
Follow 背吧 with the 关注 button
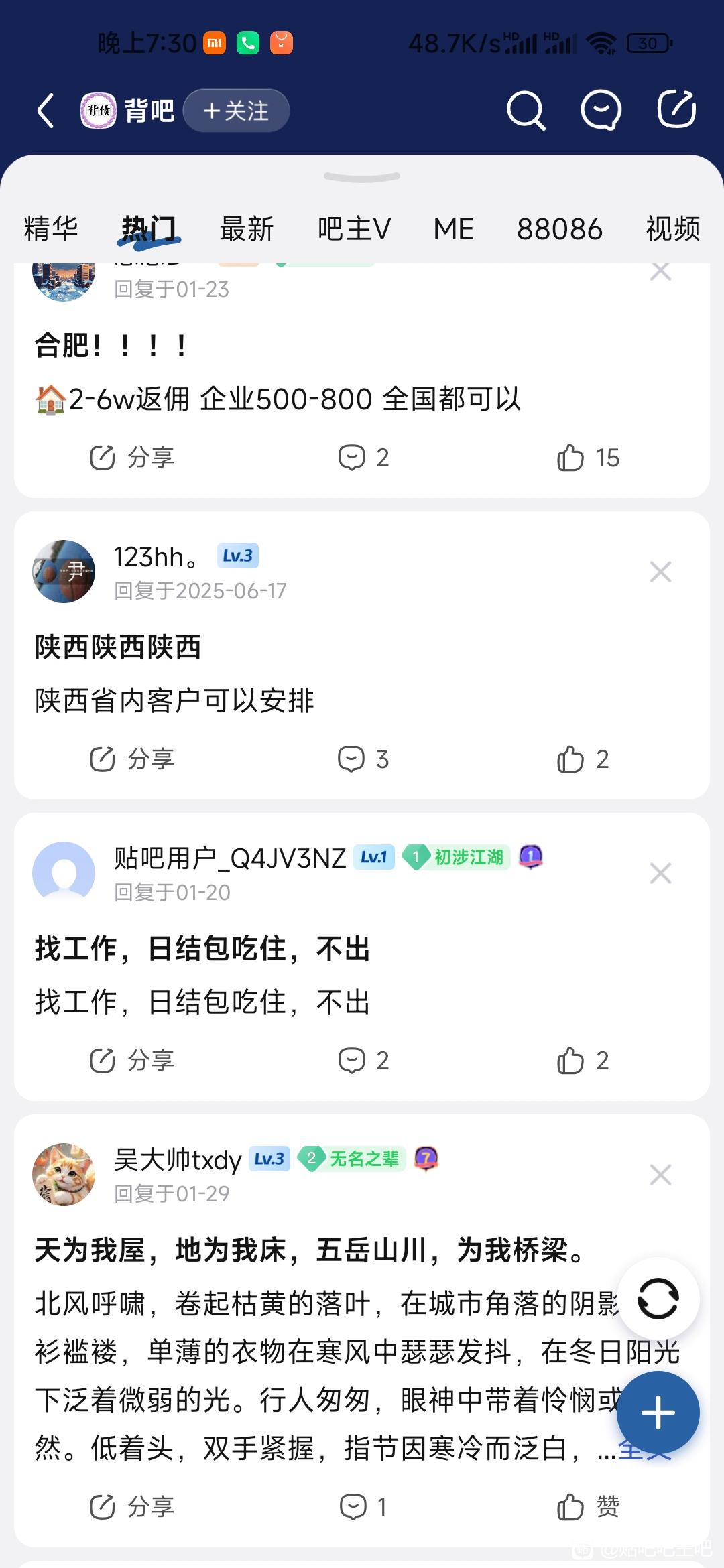click(x=236, y=111)
